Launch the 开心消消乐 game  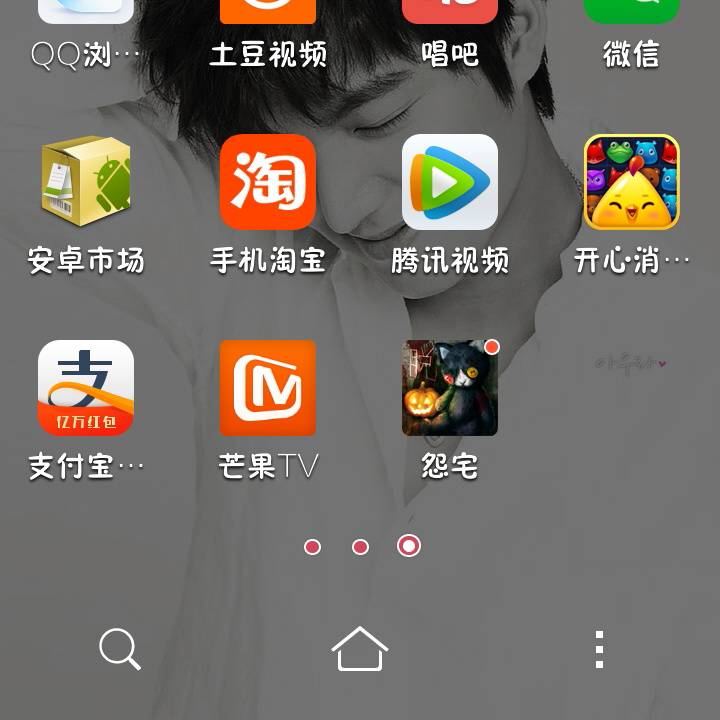(x=632, y=183)
